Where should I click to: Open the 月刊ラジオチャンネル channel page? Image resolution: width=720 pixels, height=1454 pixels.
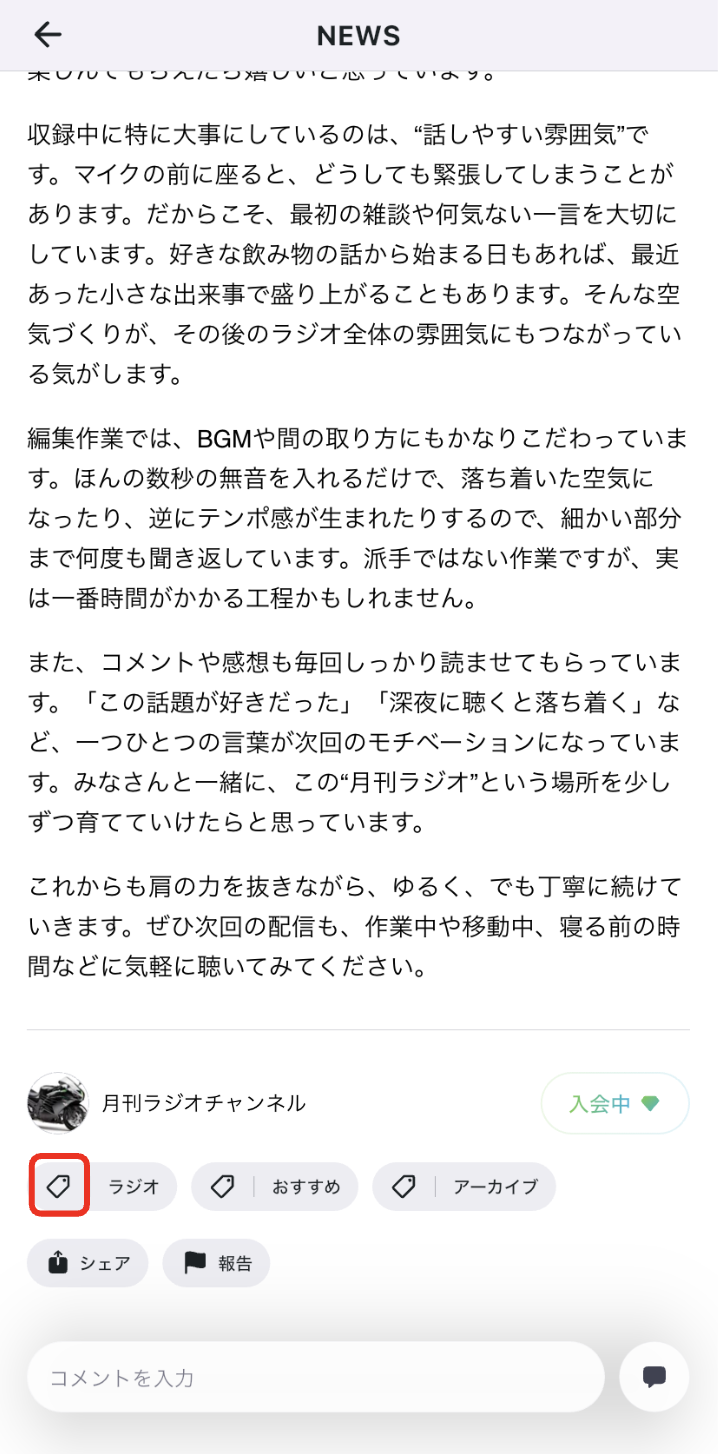click(x=166, y=1104)
